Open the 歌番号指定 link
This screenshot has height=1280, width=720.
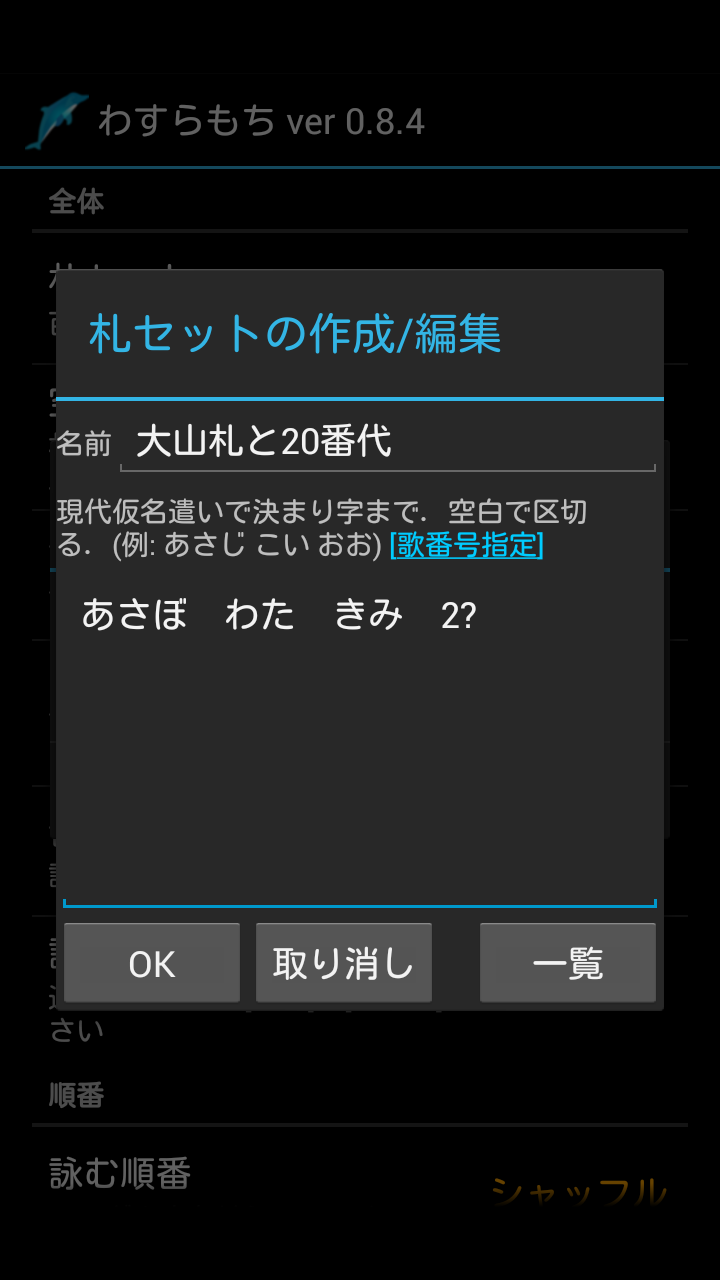466,545
